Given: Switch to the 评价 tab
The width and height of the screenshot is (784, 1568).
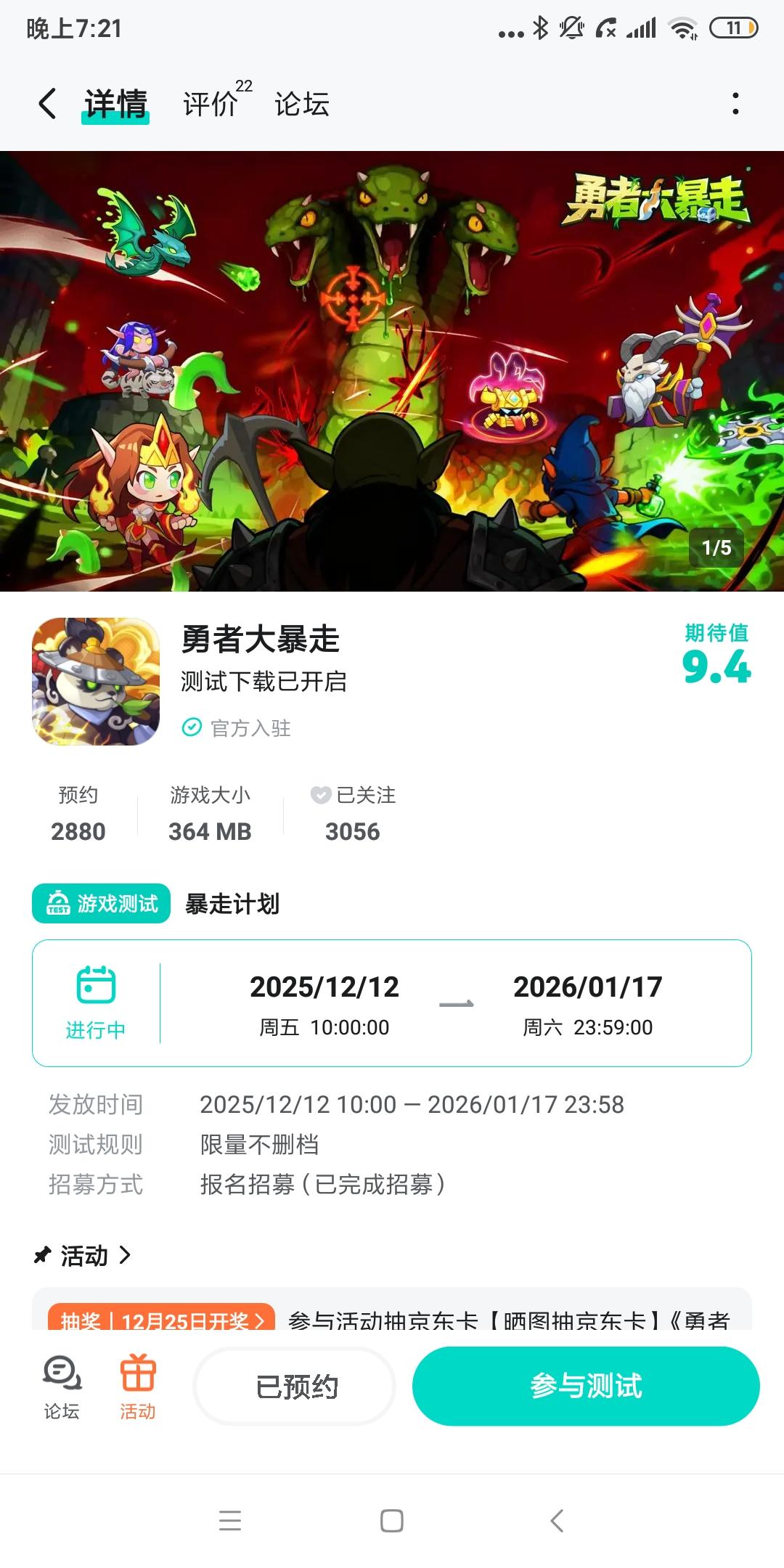Looking at the screenshot, I should (211, 105).
